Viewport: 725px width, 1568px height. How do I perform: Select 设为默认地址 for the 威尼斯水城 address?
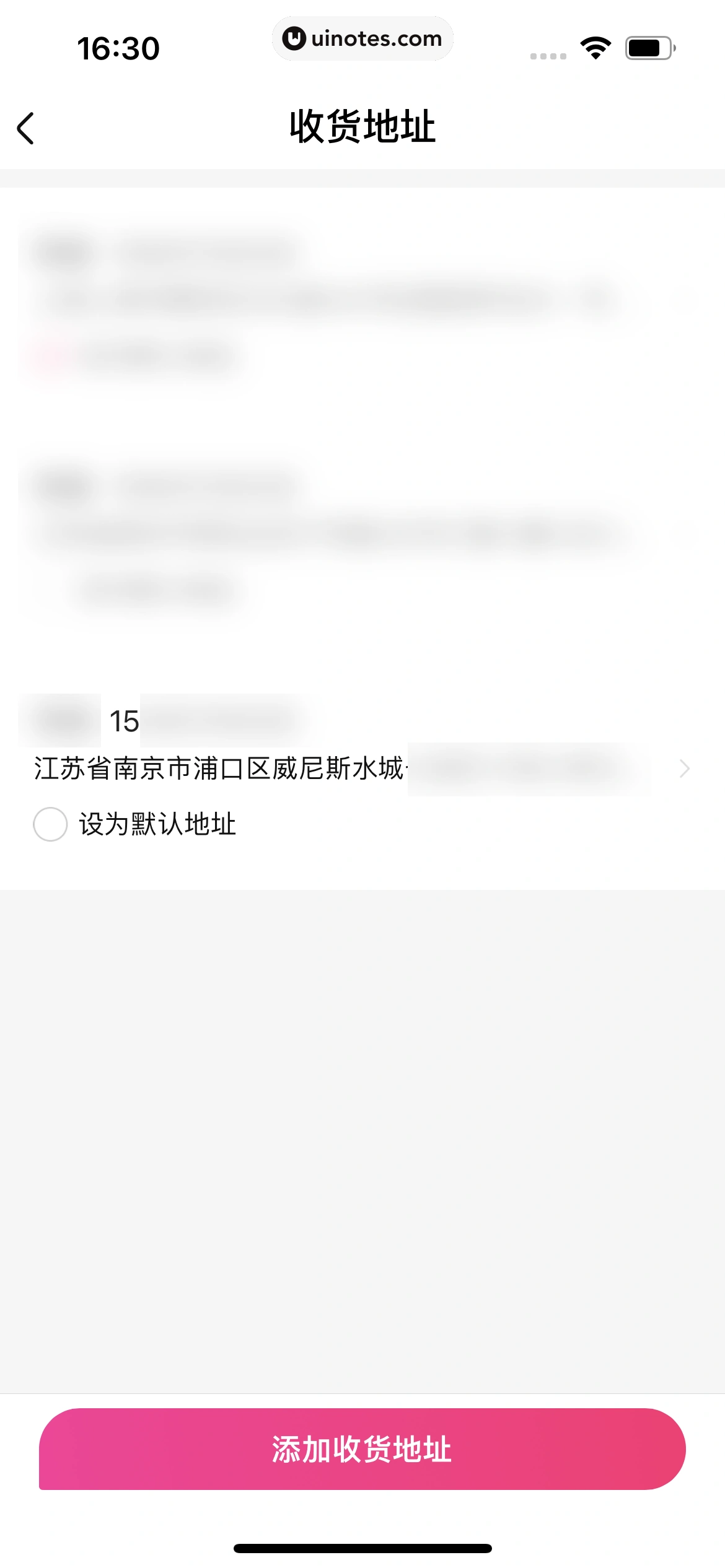coord(50,824)
